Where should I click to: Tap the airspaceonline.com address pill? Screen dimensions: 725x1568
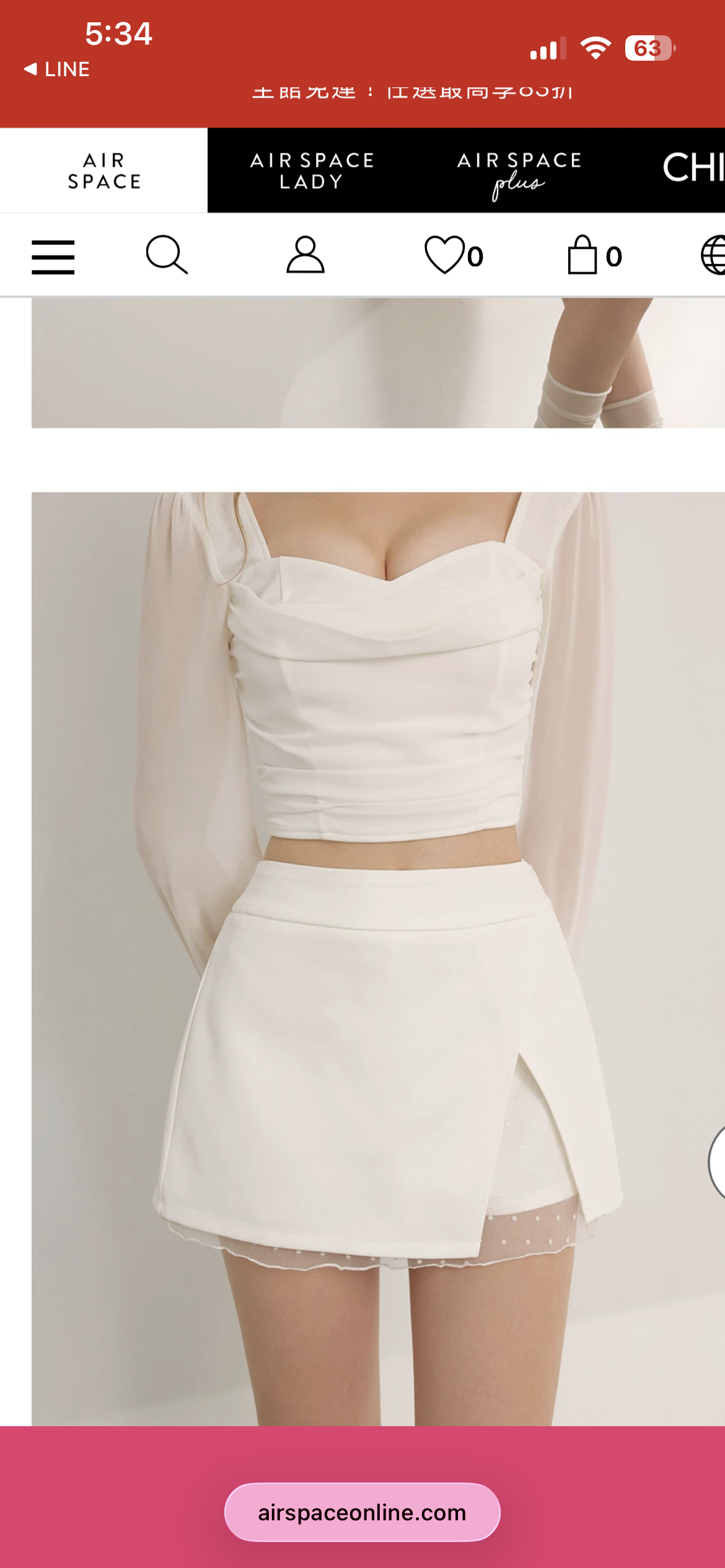coord(362,1512)
